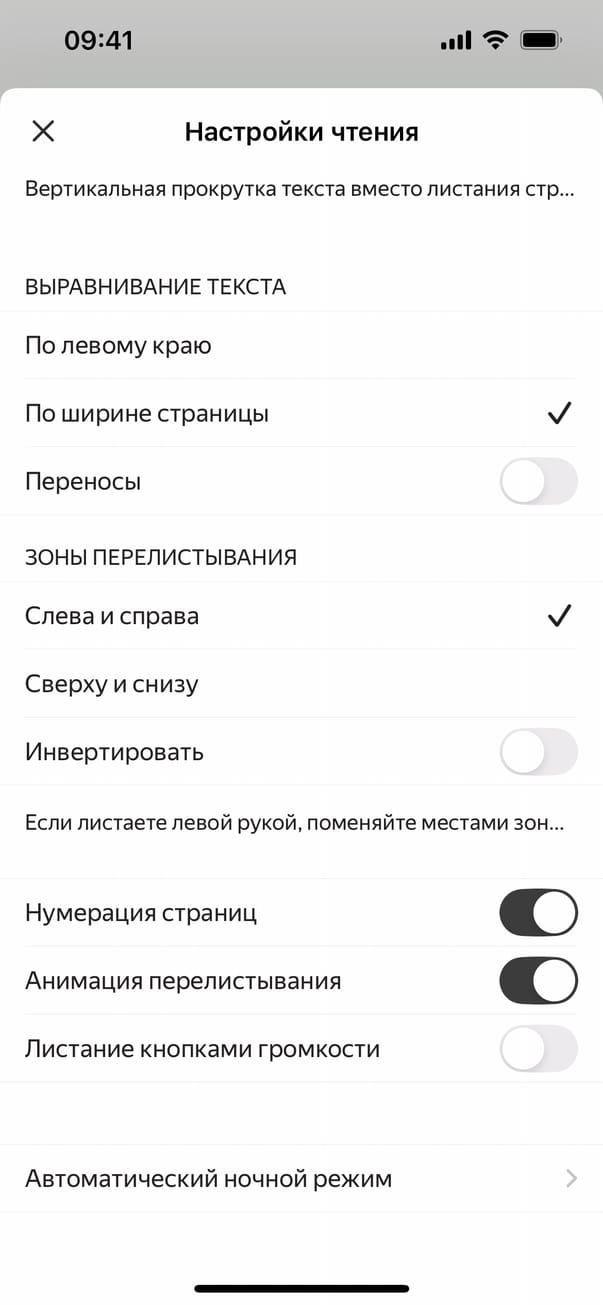The width and height of the screenshot is (603, 1305).
Task: Choose Слева и справа page-turn zones
Action: pyautogui.click(x=300, y=616)
